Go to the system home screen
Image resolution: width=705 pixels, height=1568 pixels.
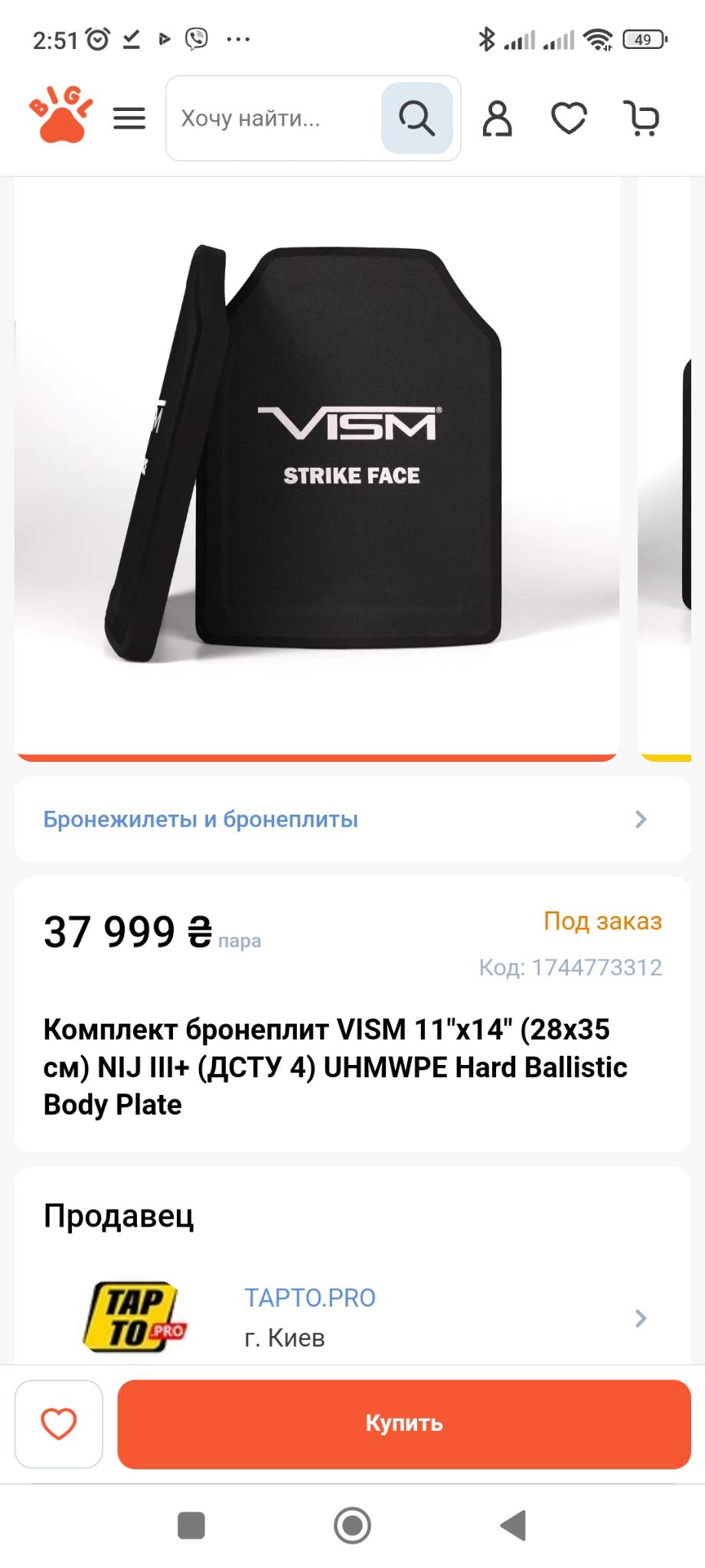[353, 1525]
